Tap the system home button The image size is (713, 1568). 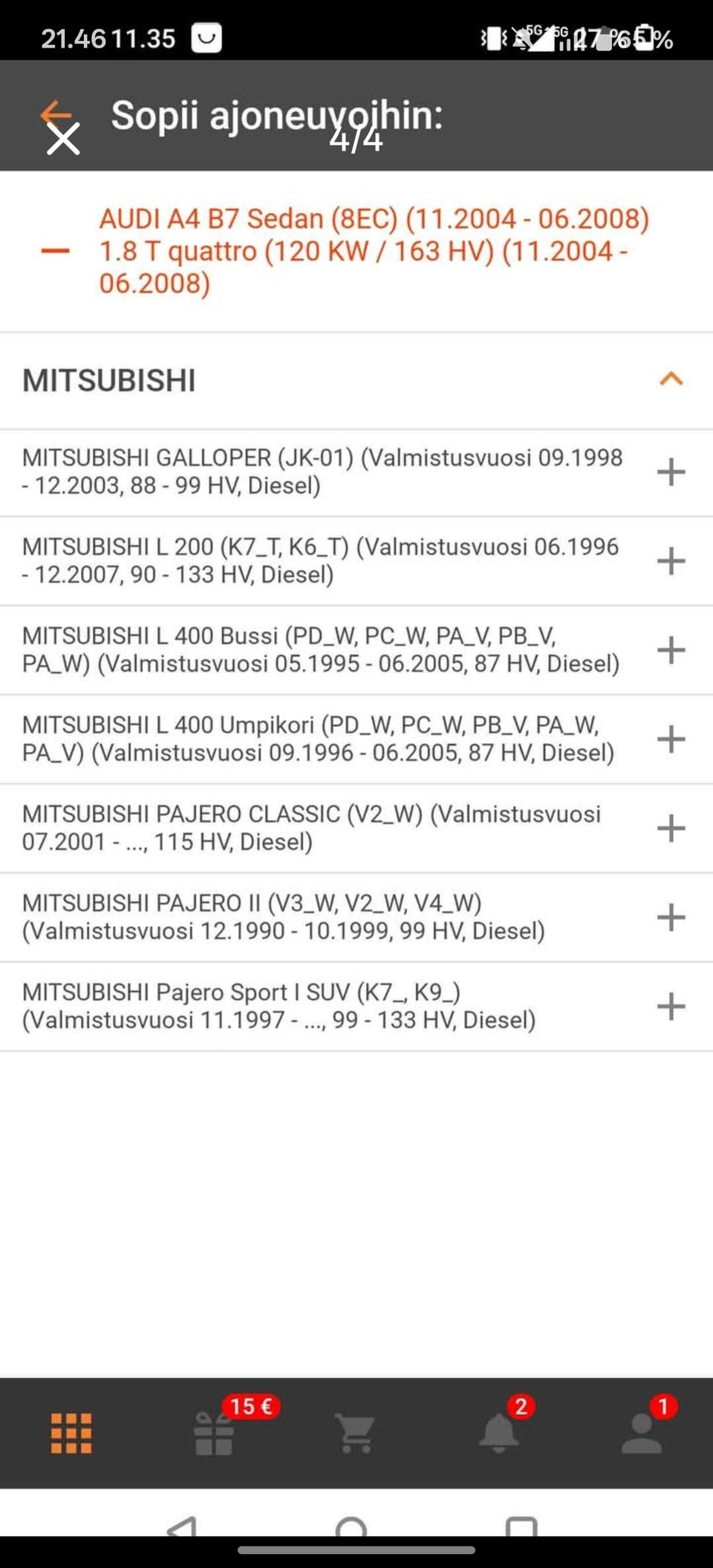pyautogui.click(x=351, y=1526)
